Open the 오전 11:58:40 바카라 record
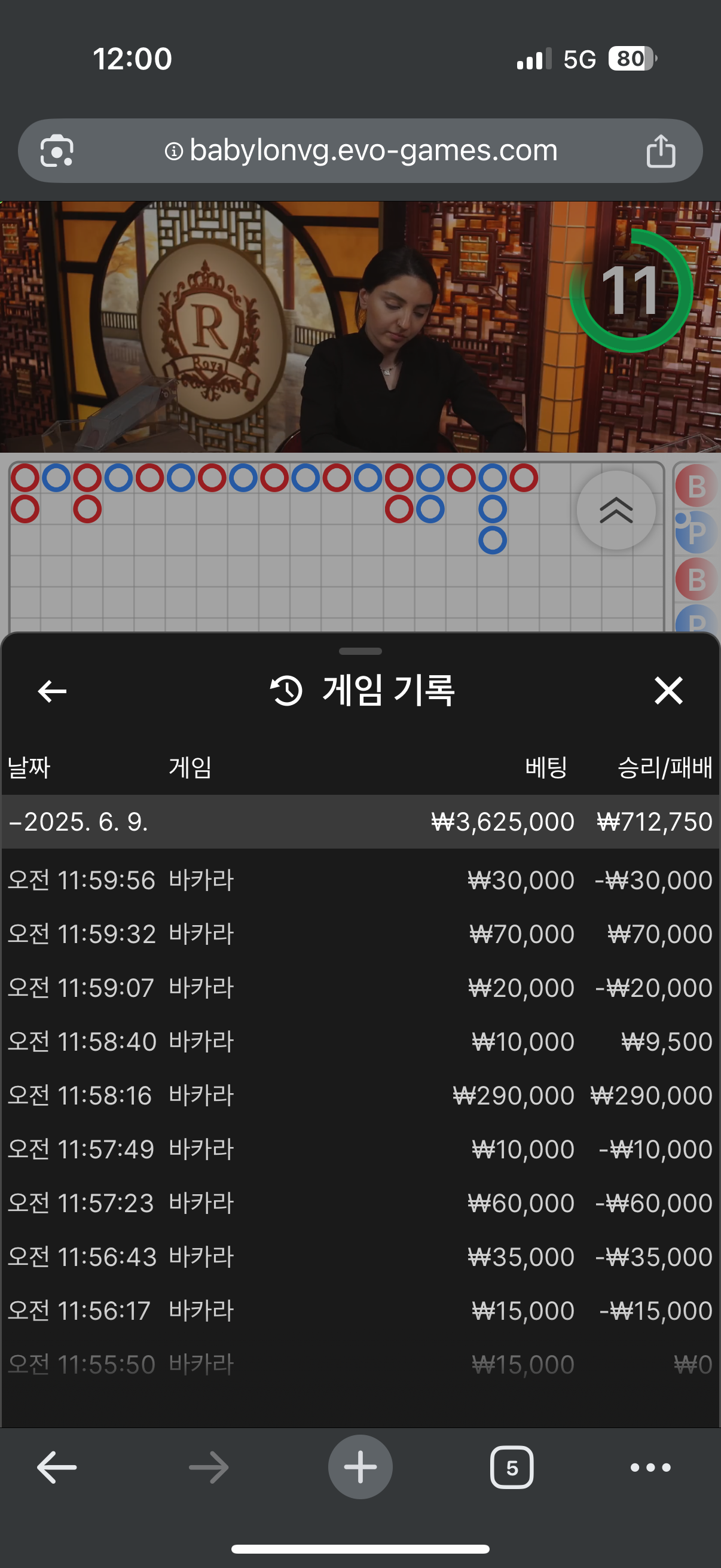 pyautogui.click(x=359, y=1042)
